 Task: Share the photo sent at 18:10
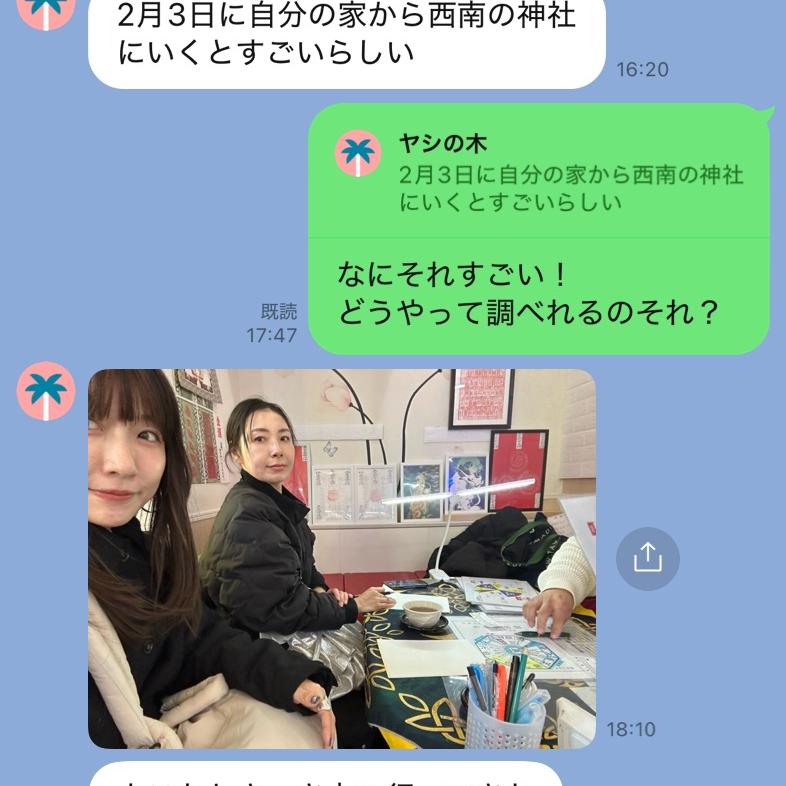coord(647,557)
